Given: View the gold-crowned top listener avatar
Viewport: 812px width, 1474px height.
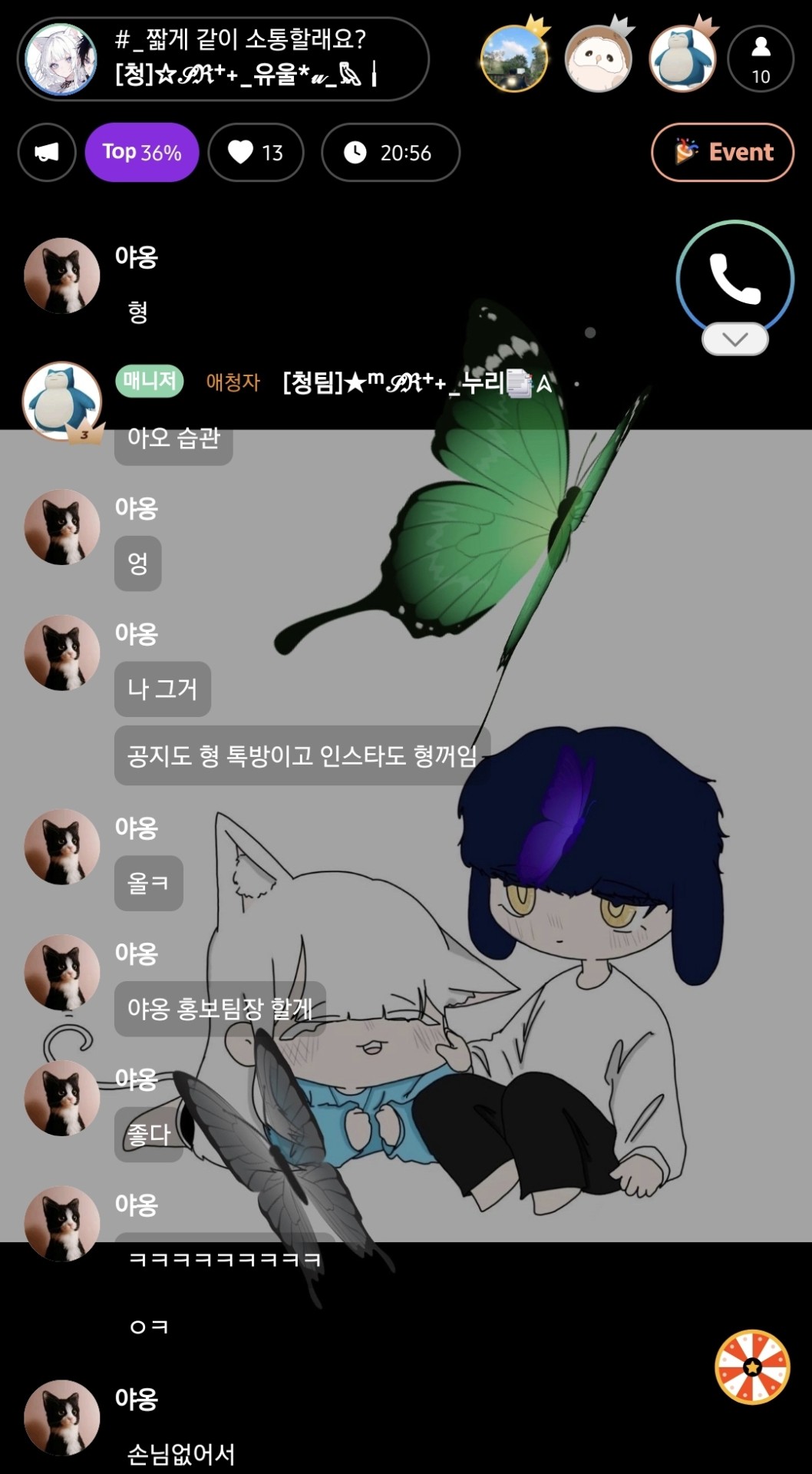Looking at the screenshot, I should [513, 59].
